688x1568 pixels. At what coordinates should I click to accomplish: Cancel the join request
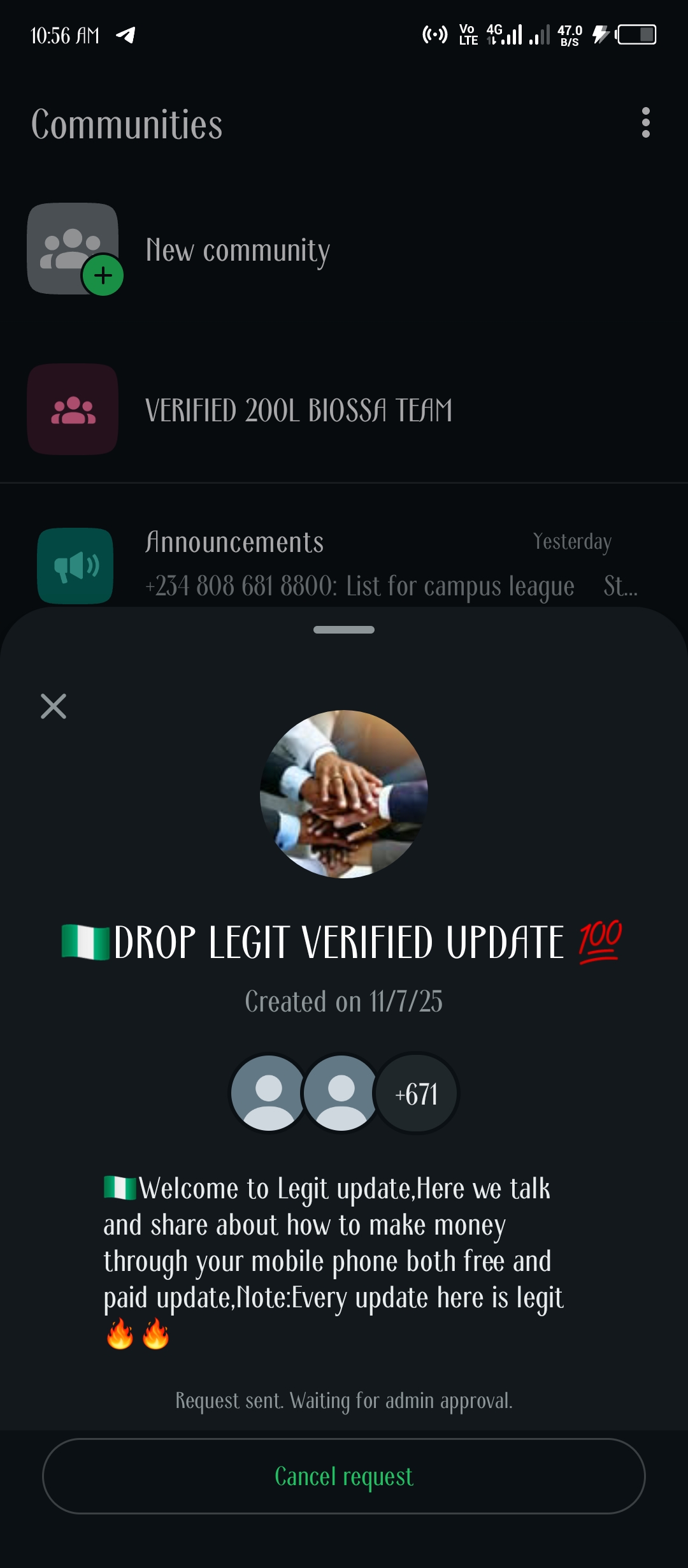pyautogui.click(x=344, y=1476)
